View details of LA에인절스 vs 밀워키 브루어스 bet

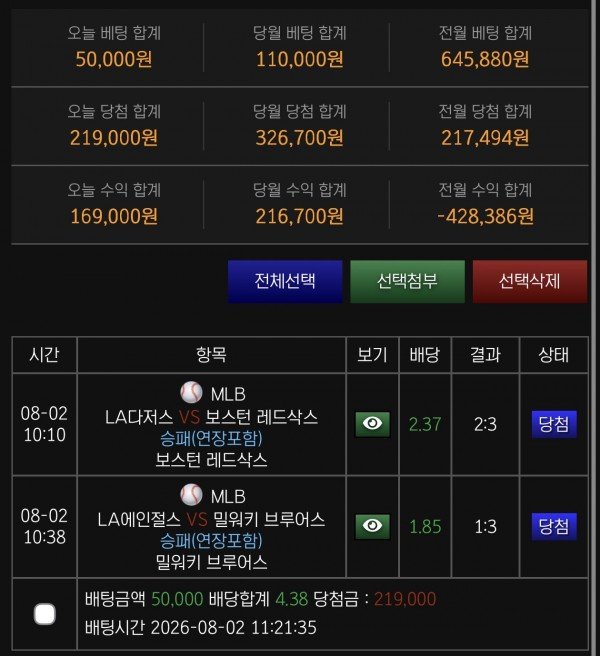[x=372, y=526]
